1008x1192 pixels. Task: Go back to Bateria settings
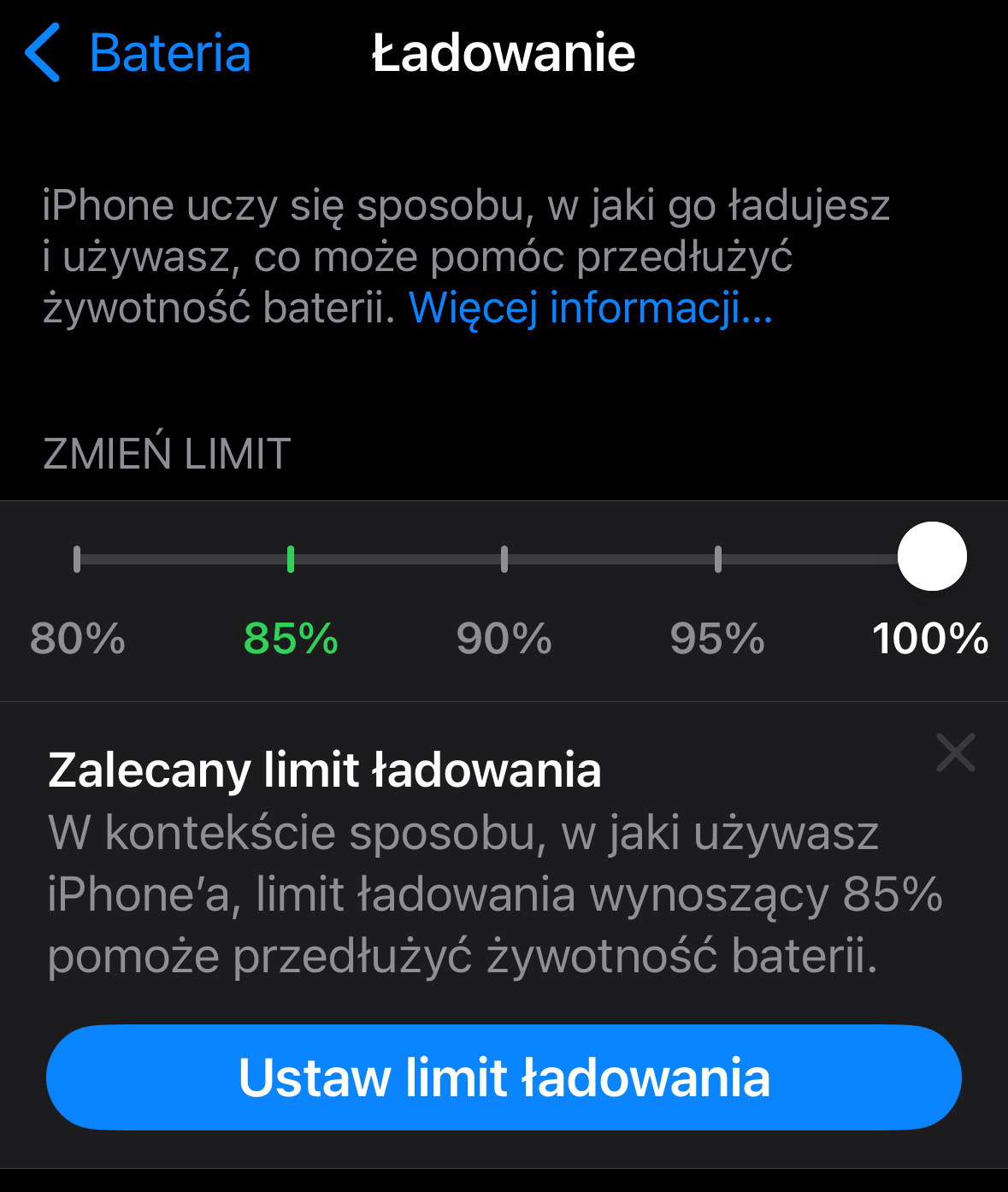coord(137,53)
